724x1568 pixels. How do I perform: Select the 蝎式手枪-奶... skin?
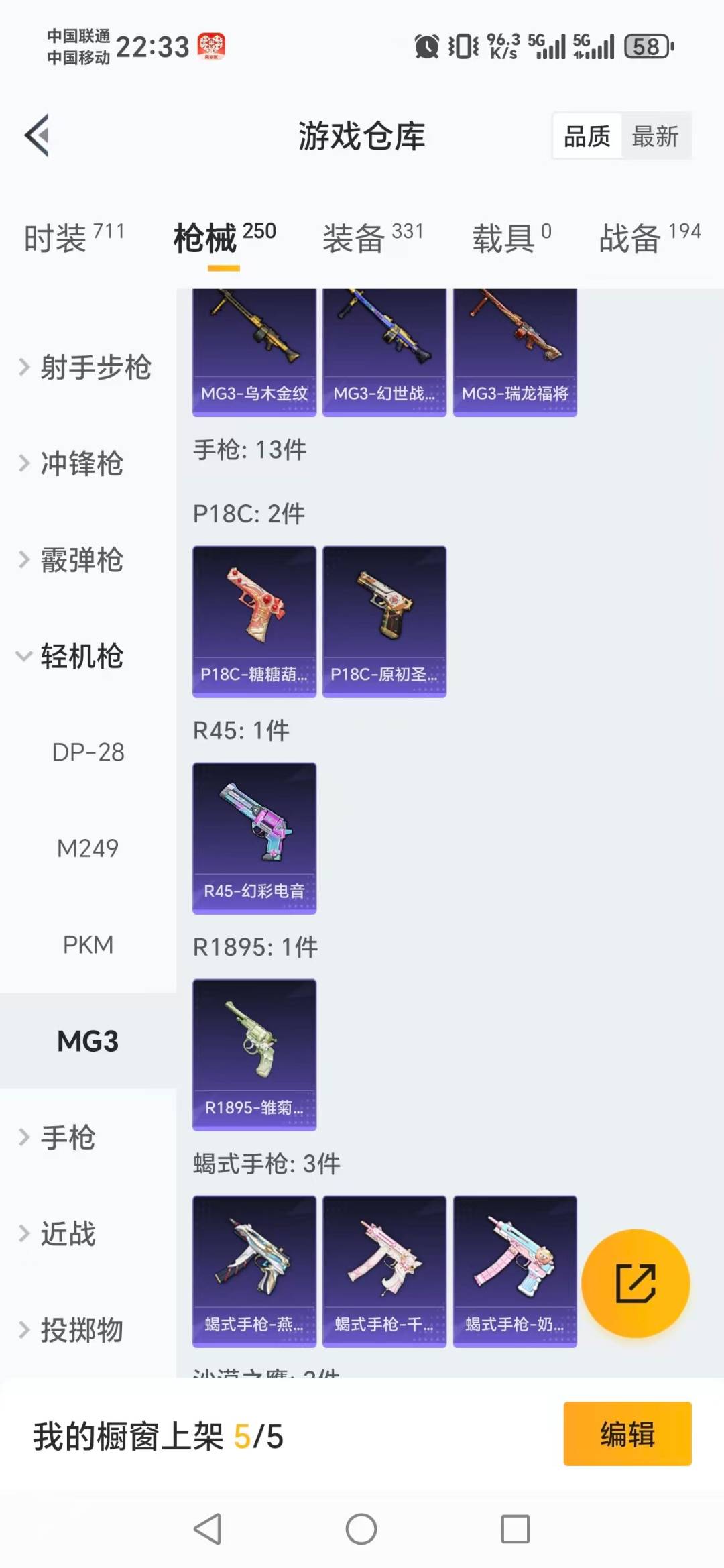[x=515, y=1271]
